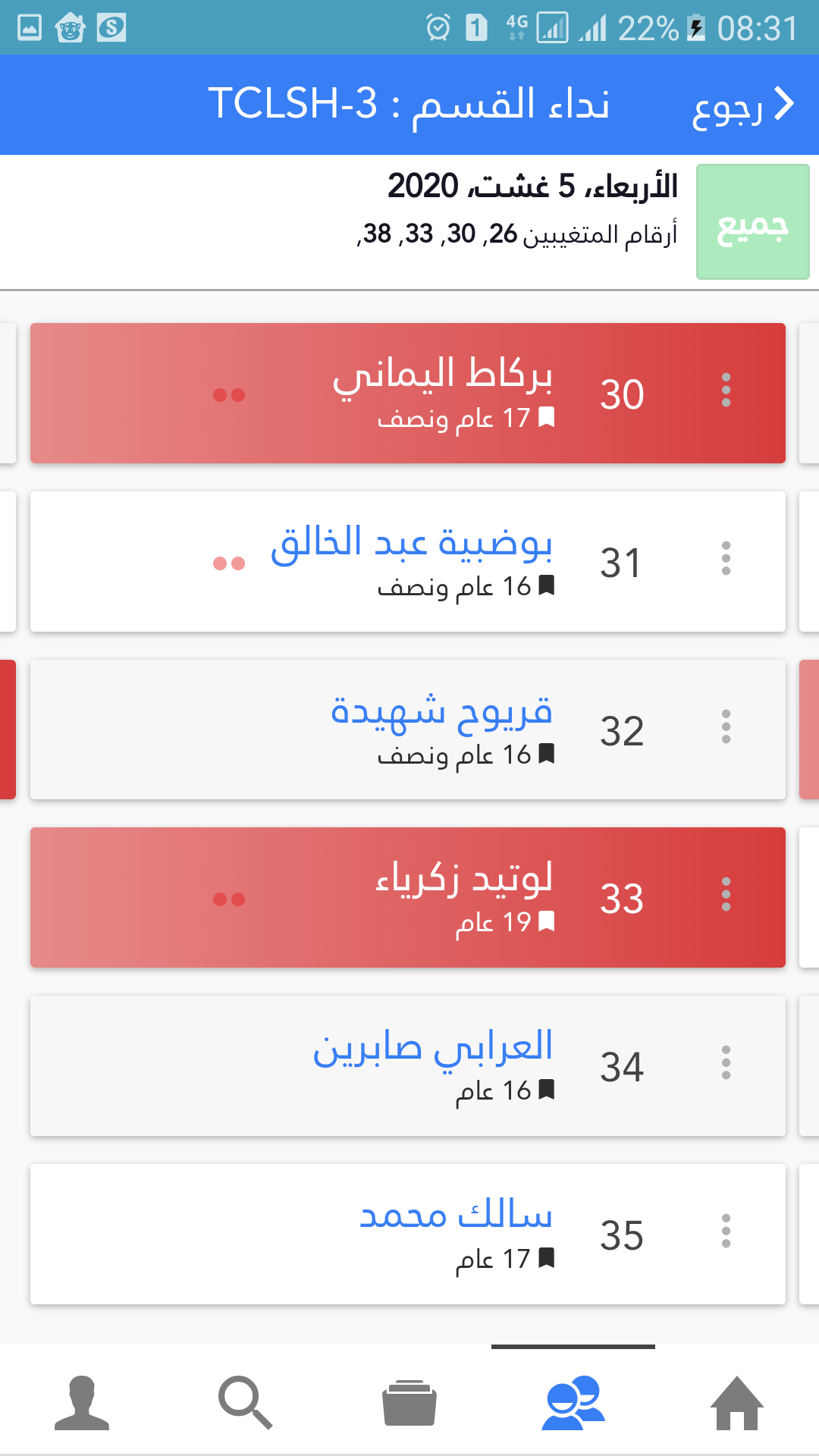Switch to the profile tab
The width and height of the screenshot is (819, 1456).
coord(82,1404)
